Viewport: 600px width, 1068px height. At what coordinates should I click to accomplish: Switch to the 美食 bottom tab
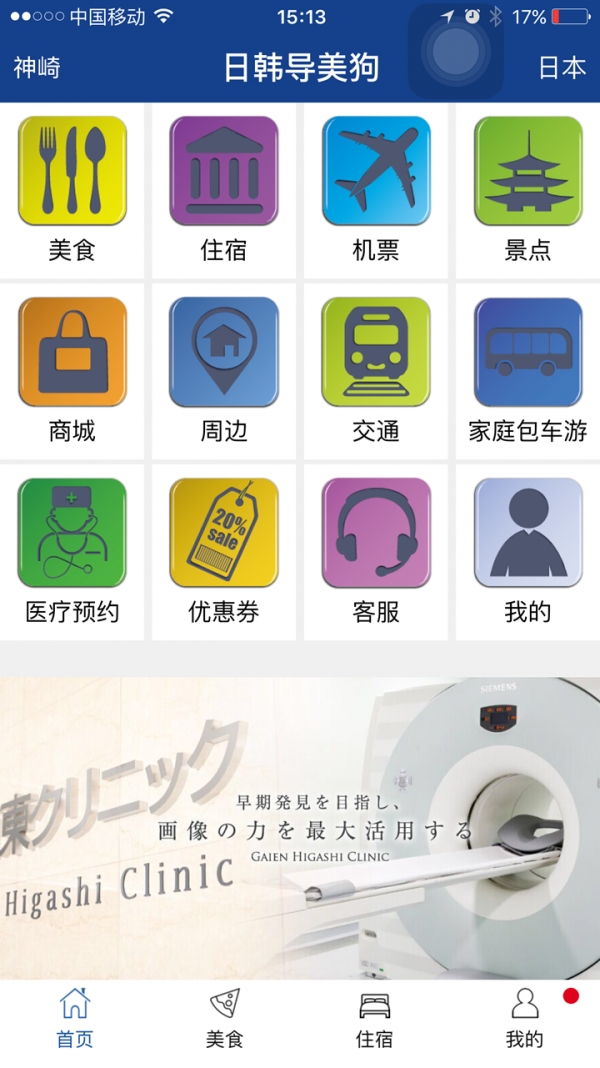(225, 1019)
